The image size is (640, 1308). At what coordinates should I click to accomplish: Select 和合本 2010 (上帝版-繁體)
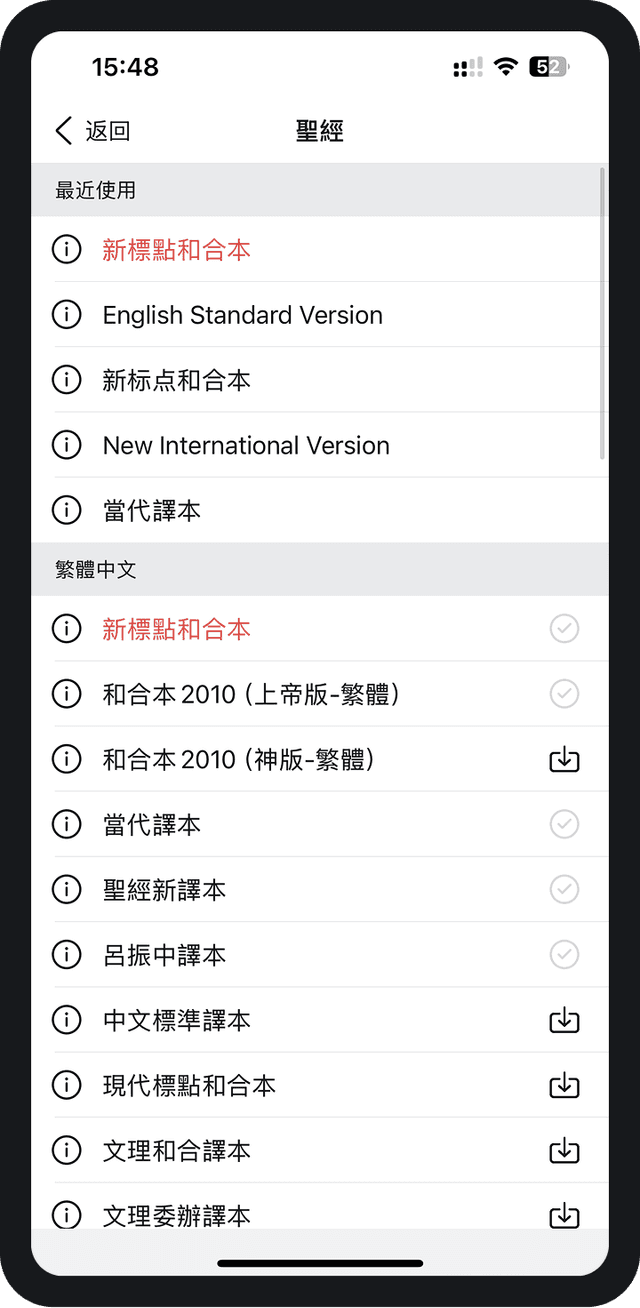click(x=251, y=694)
